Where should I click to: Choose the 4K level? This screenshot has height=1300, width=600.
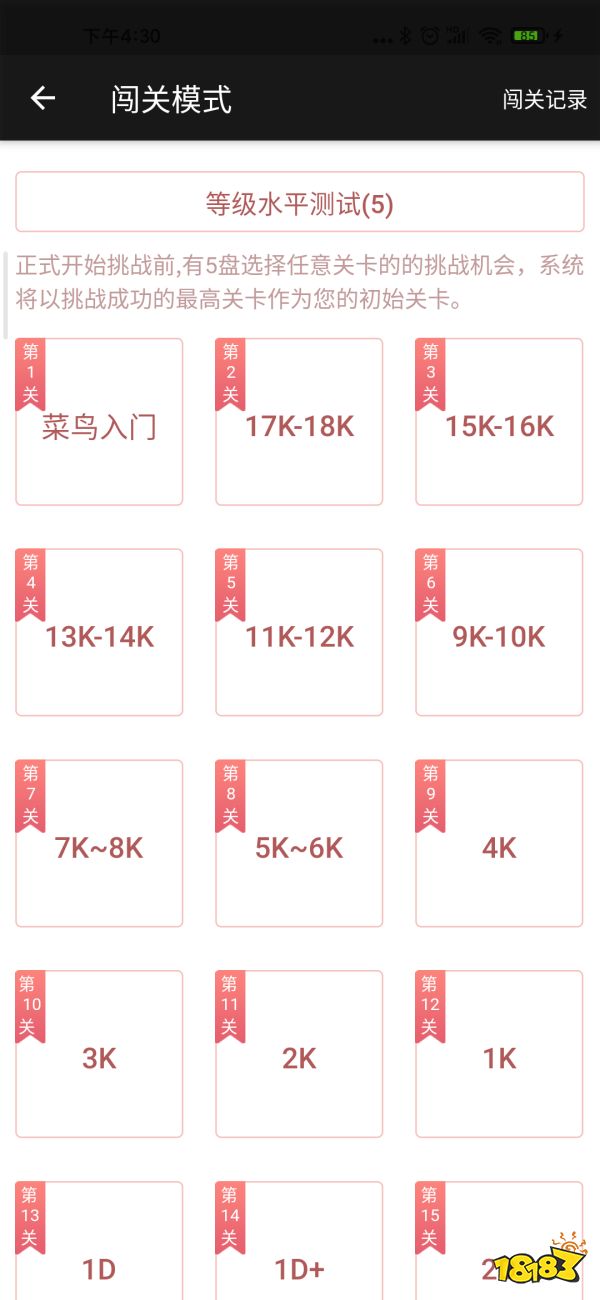click(x=499, y=844)
